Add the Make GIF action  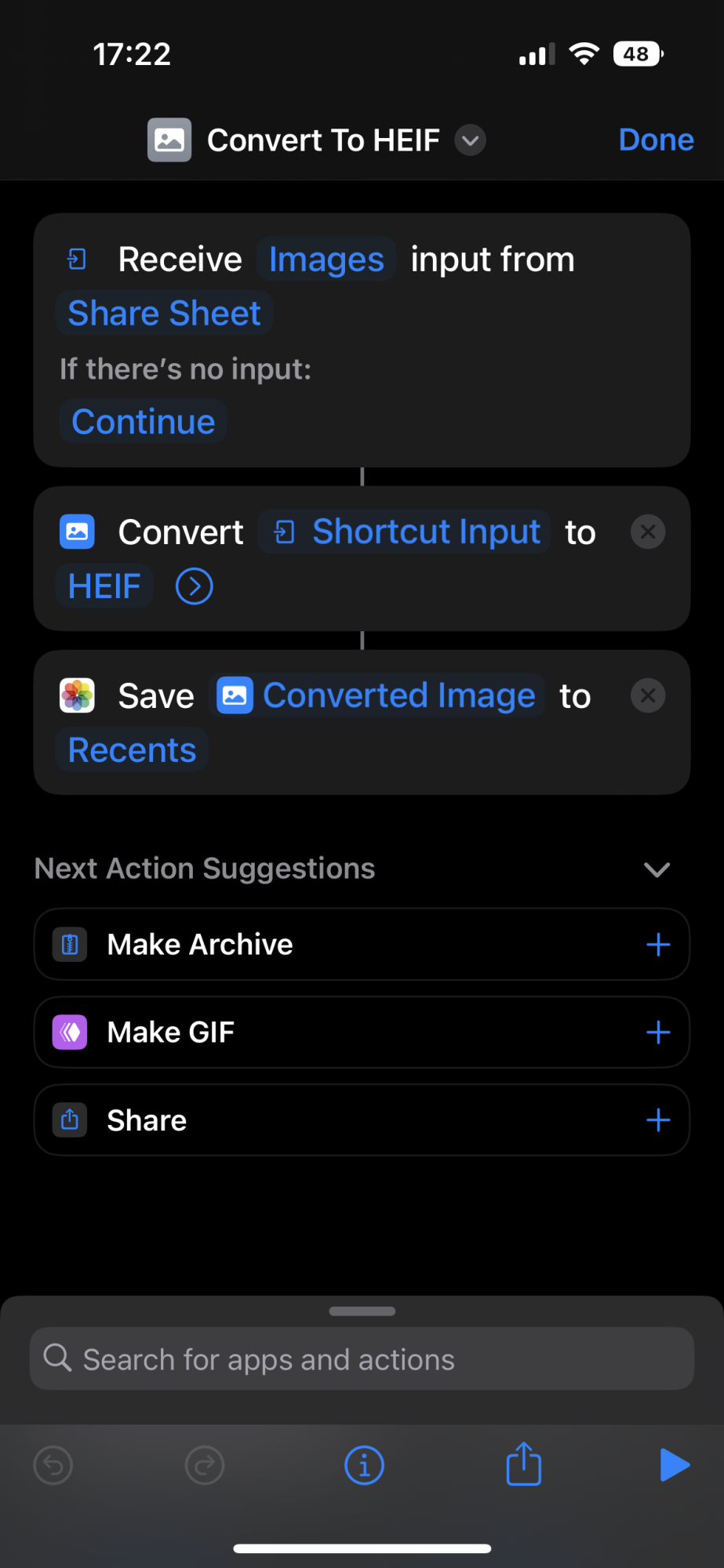point(658,1033)
